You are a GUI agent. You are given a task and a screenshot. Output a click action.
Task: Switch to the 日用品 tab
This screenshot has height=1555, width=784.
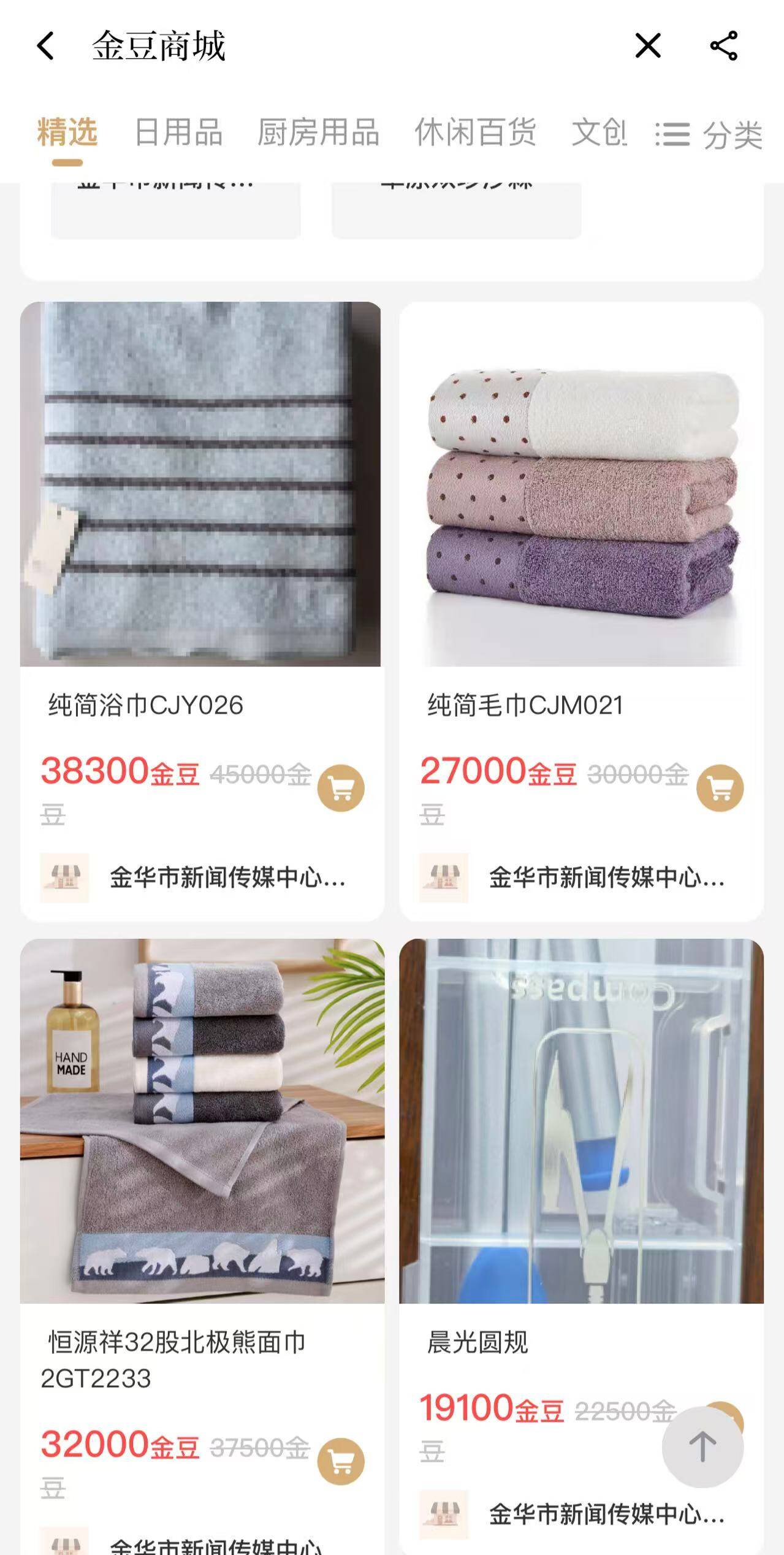(178, 133)
